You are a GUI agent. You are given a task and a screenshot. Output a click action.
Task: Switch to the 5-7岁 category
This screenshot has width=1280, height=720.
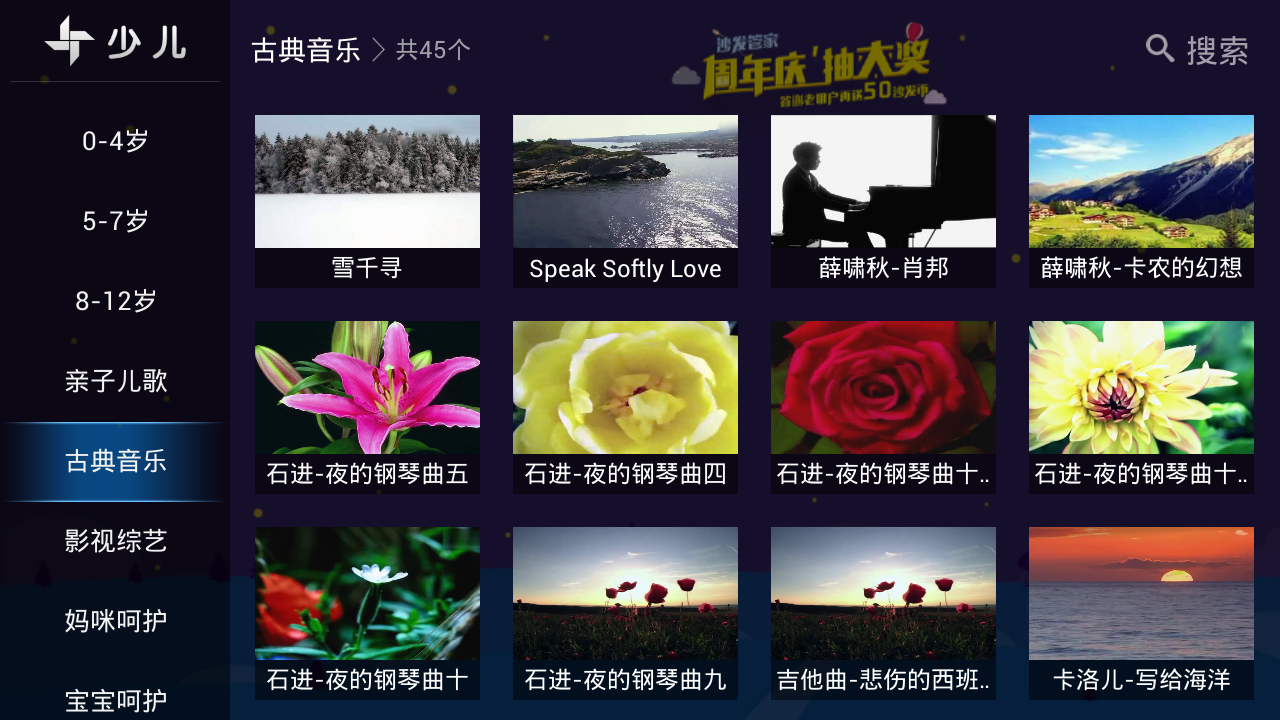pyautogui.click(x=116, y=221)
